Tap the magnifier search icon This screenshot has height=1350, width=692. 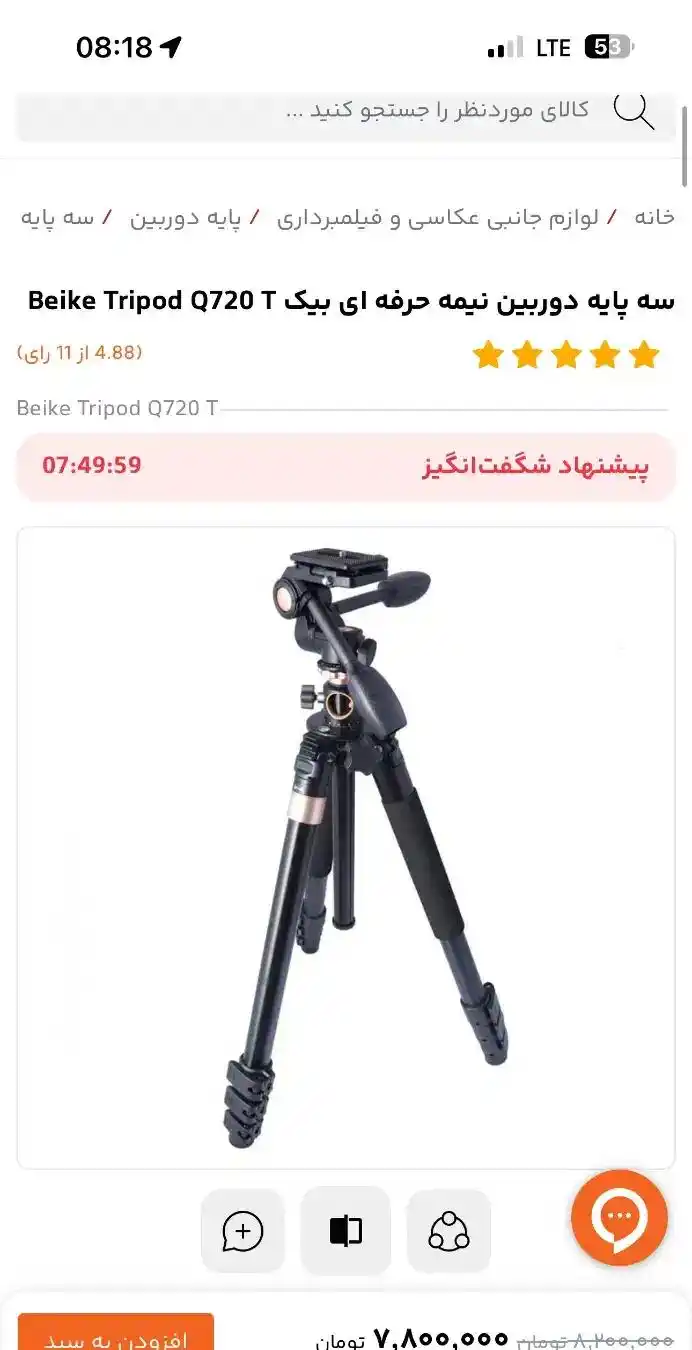633,110
